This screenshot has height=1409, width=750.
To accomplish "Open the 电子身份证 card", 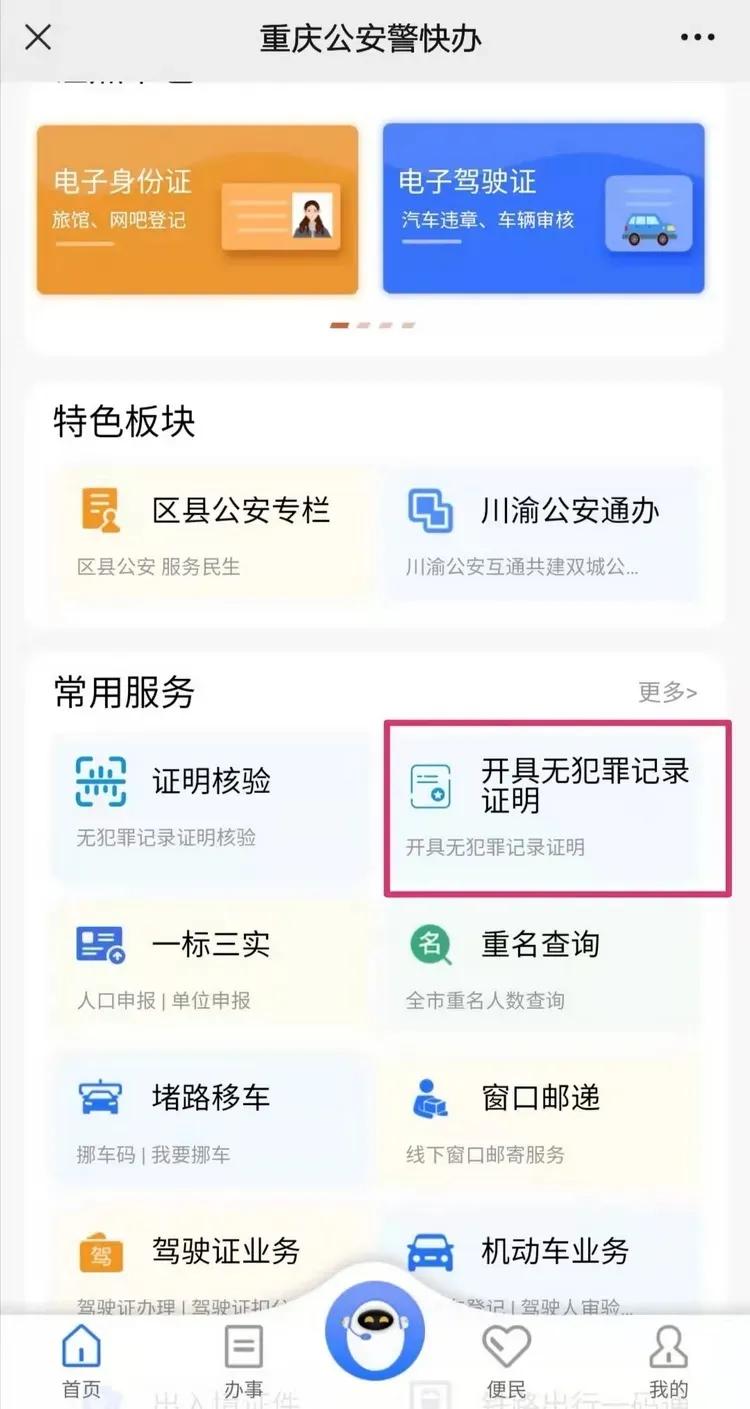I will point(197,210).
